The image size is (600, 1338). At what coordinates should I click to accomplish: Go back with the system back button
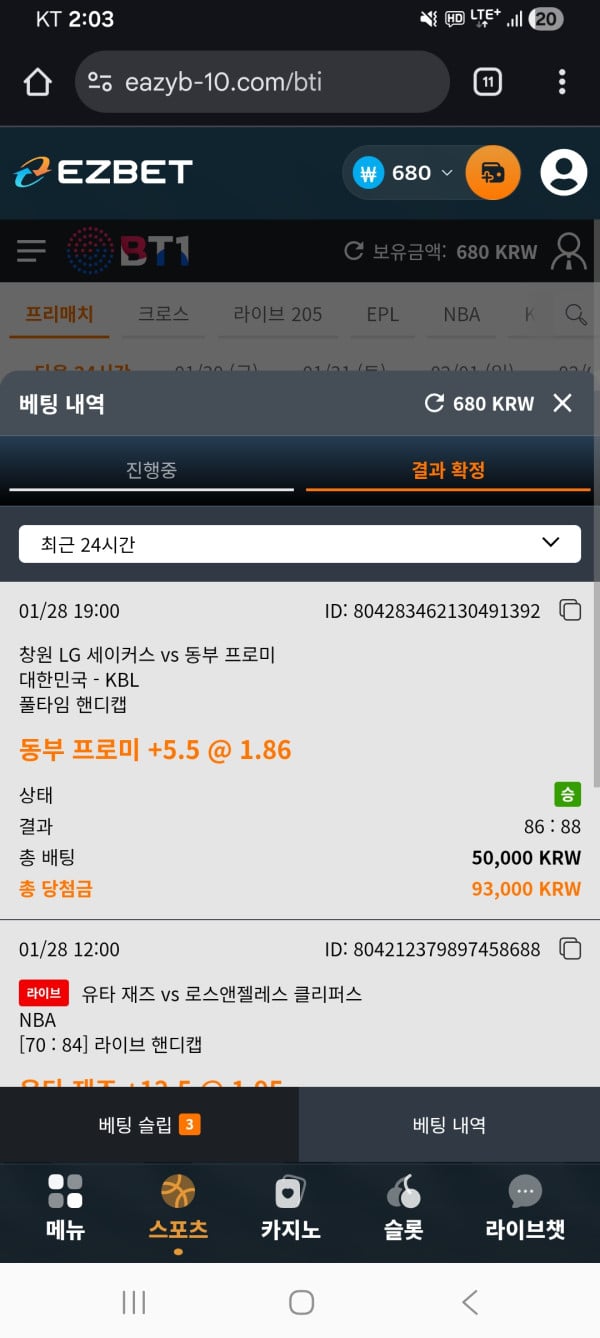(469, 1301)
